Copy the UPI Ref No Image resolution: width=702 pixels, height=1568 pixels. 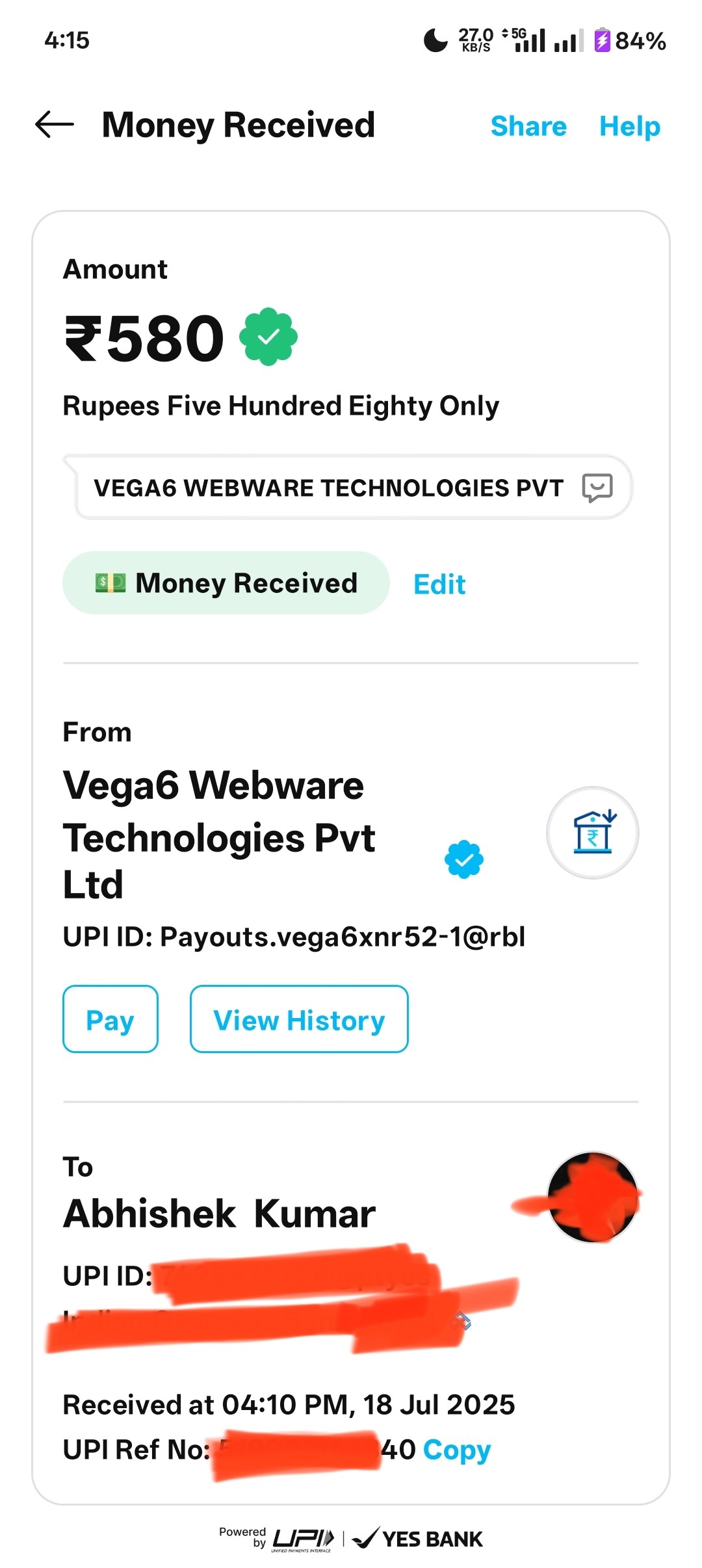coord(456,1450)
